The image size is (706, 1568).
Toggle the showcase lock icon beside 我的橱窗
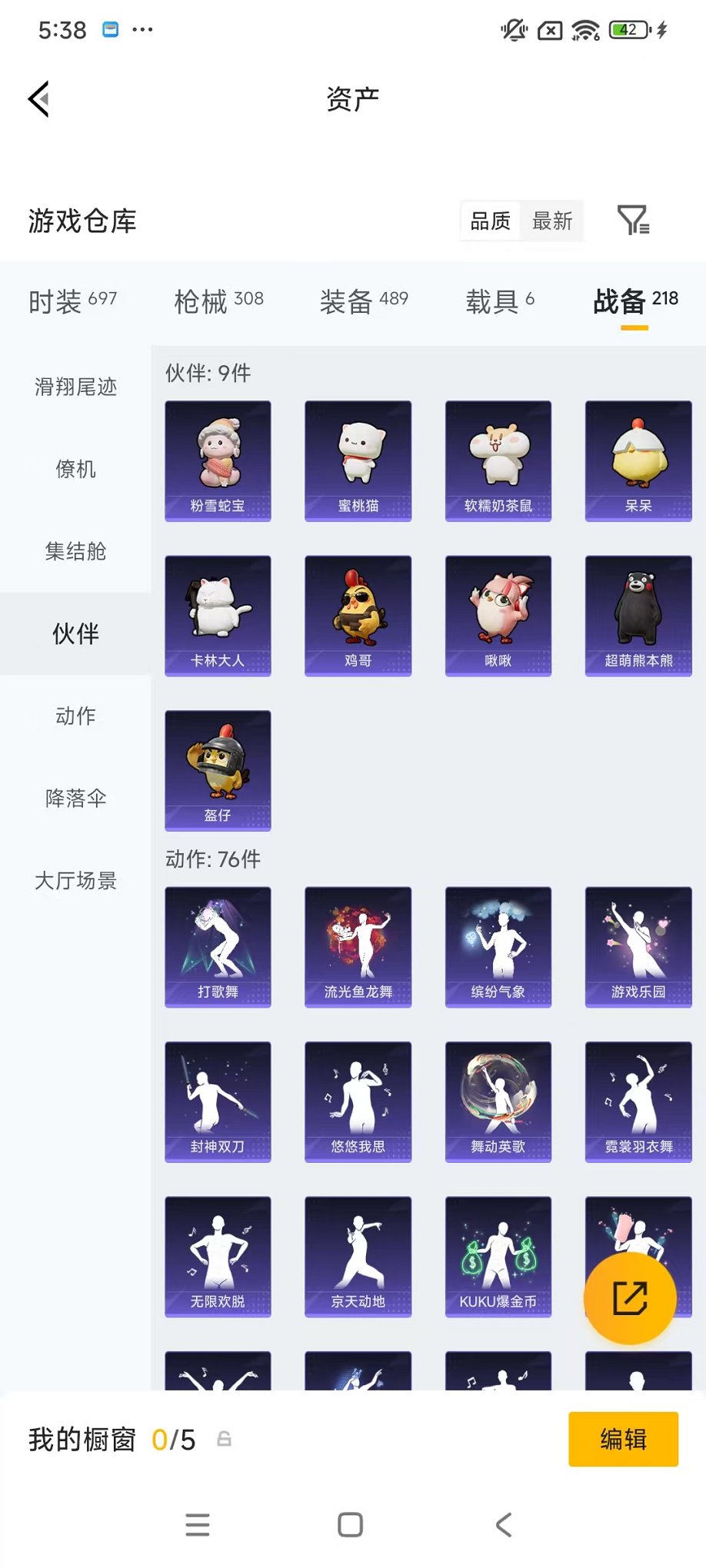pos(224,1438)
